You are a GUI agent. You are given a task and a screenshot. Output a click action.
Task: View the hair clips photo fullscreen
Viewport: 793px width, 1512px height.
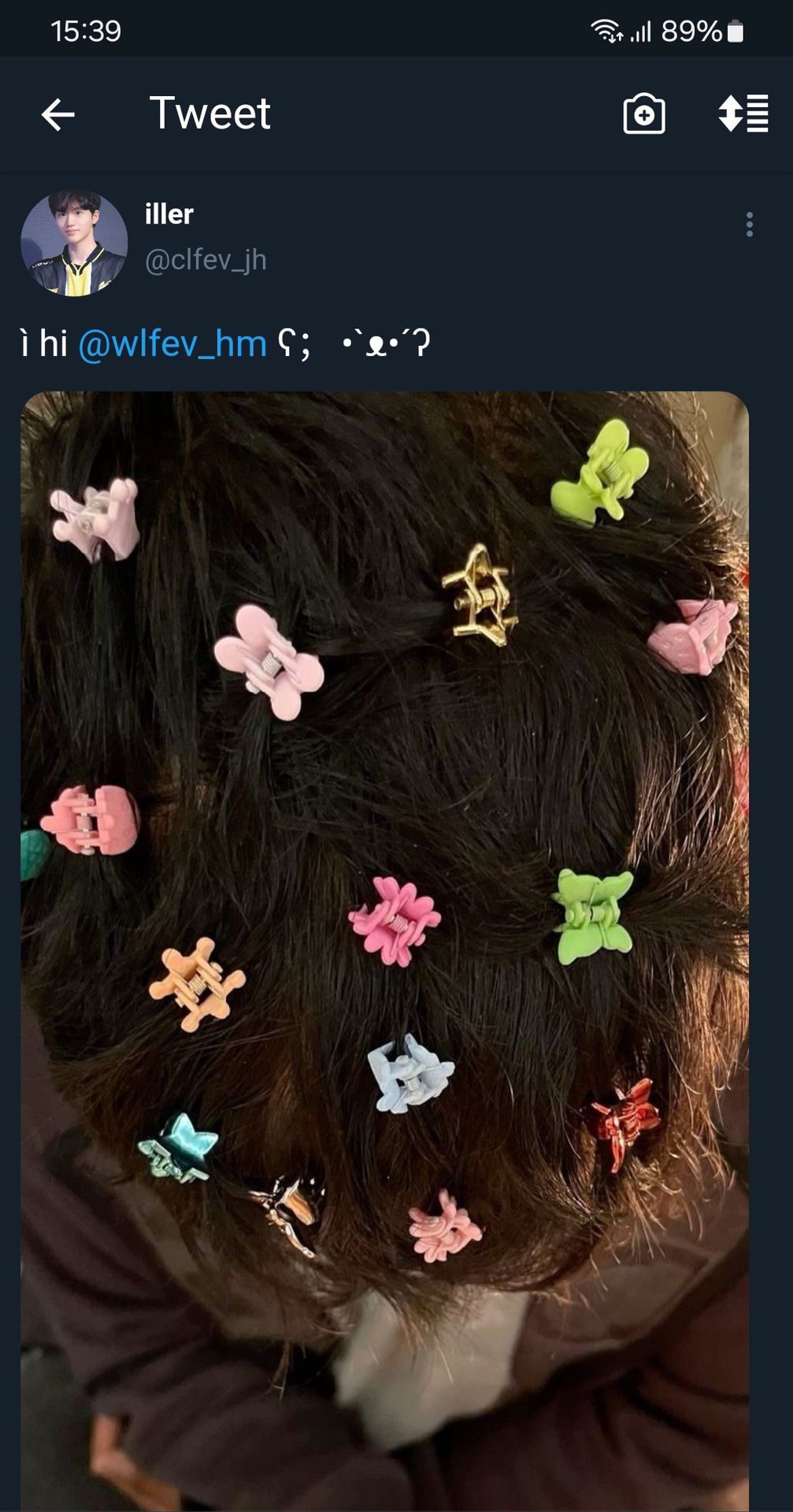(x=384, y=866)
